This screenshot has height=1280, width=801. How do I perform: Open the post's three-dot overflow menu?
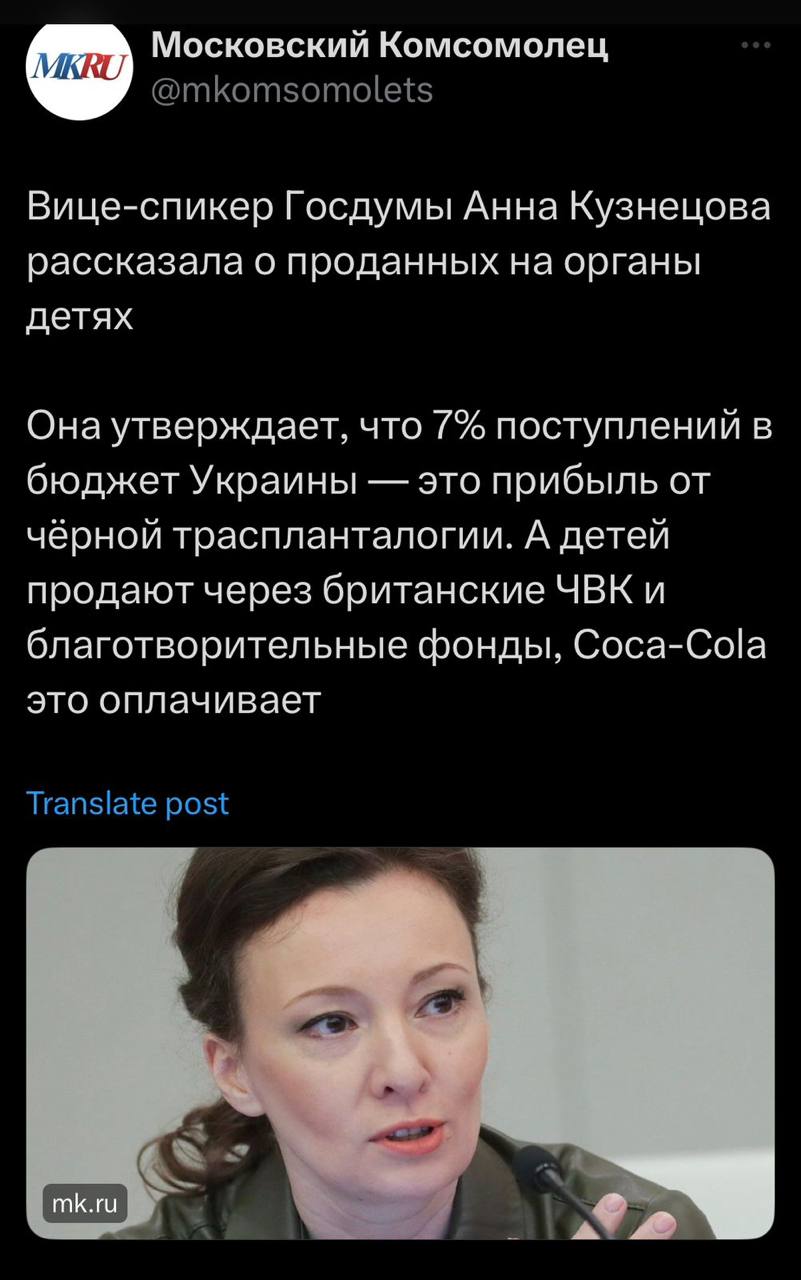[756, 46]
